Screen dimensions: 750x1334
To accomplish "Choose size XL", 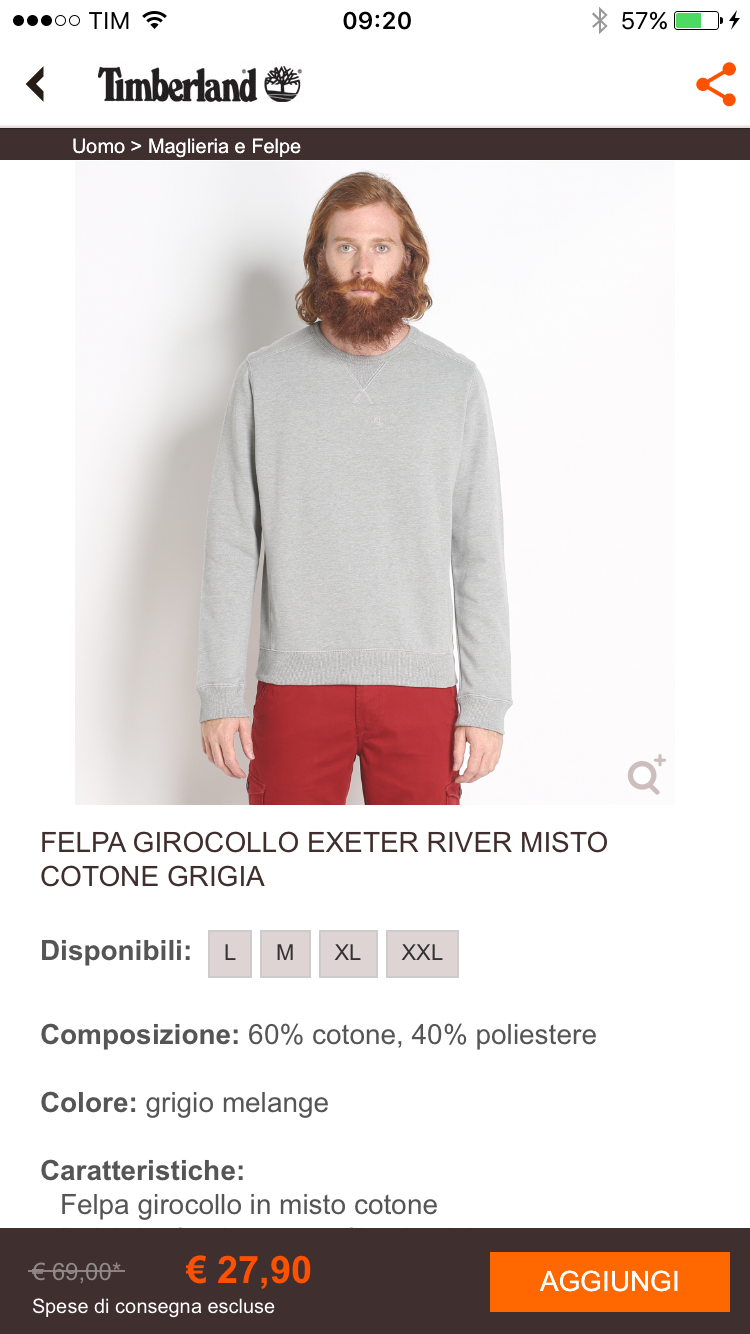I will coord(347,953).
